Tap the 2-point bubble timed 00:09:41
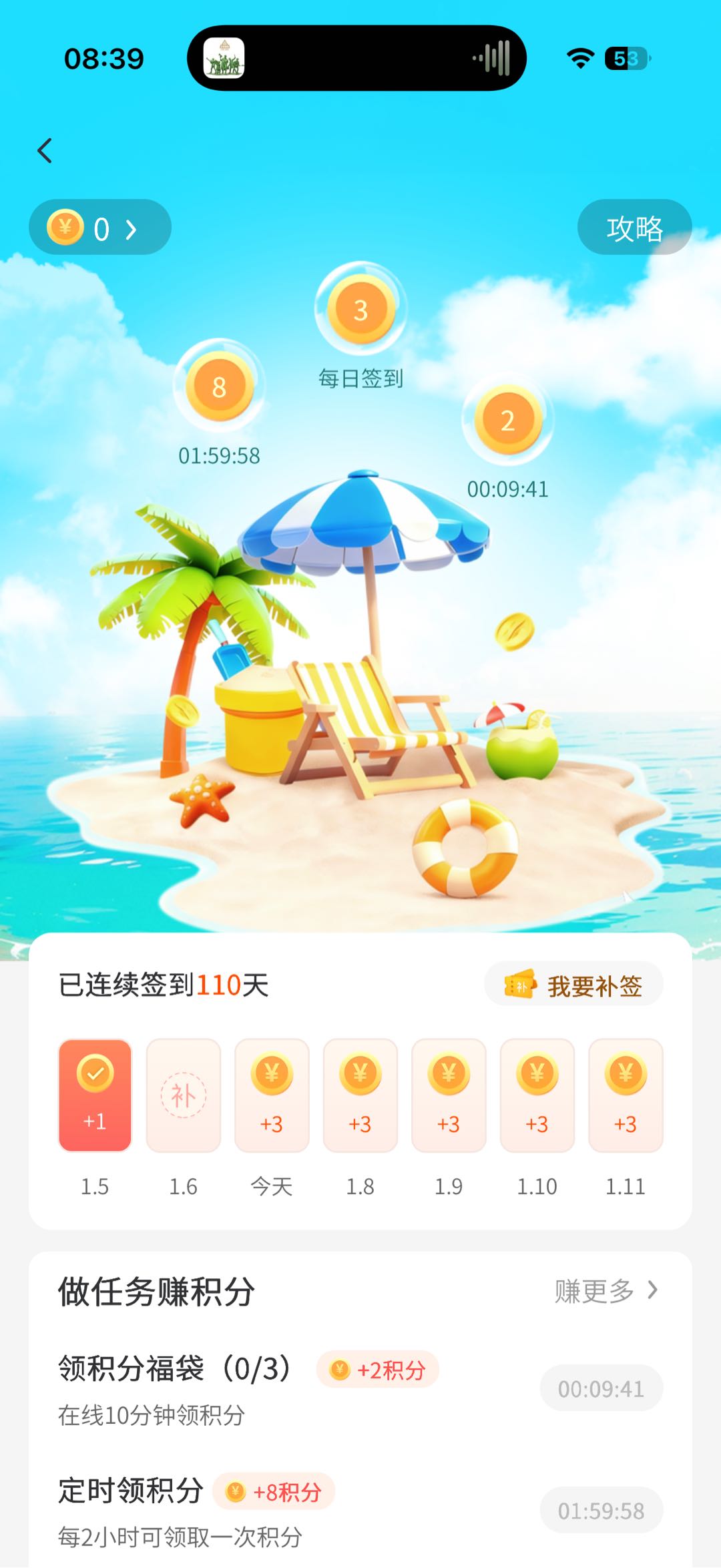 tap(507, 421)
